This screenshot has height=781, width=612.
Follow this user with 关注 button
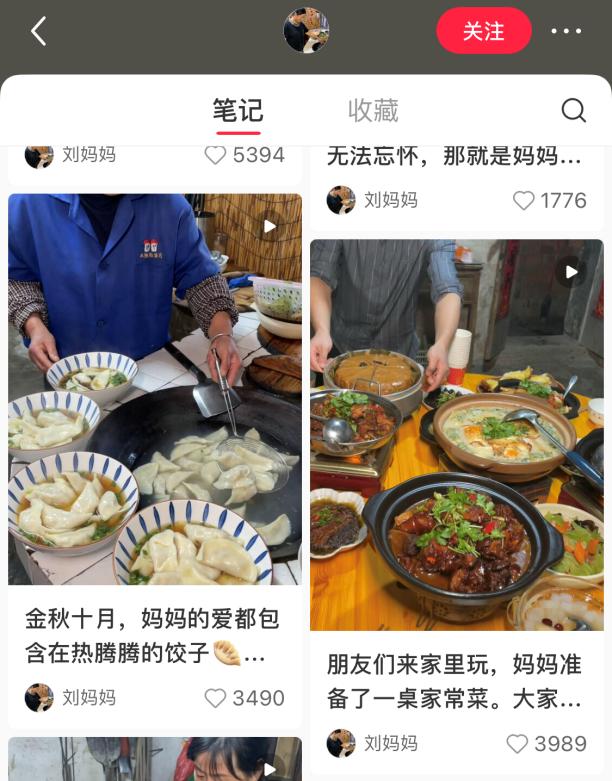pyautogui.click(x=483, y=31)
